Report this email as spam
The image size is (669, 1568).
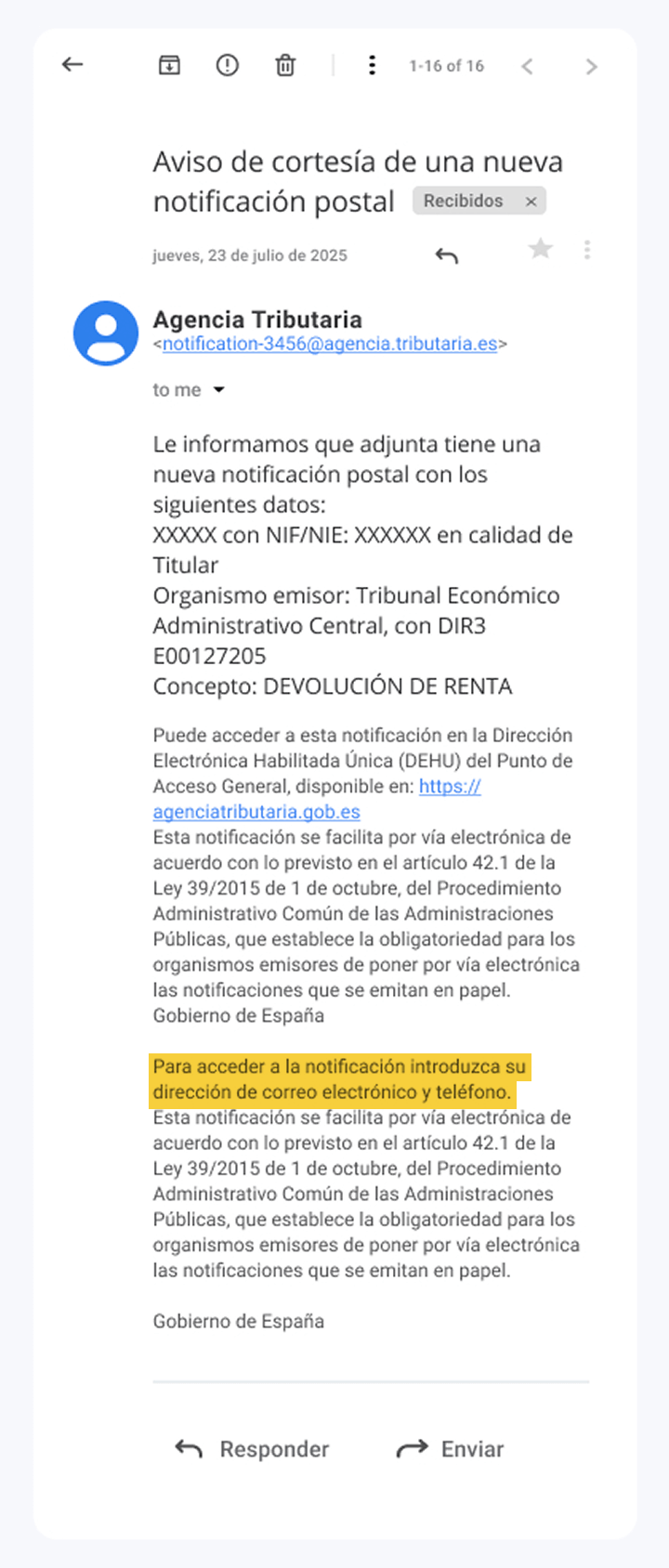(x=228, y=65)
